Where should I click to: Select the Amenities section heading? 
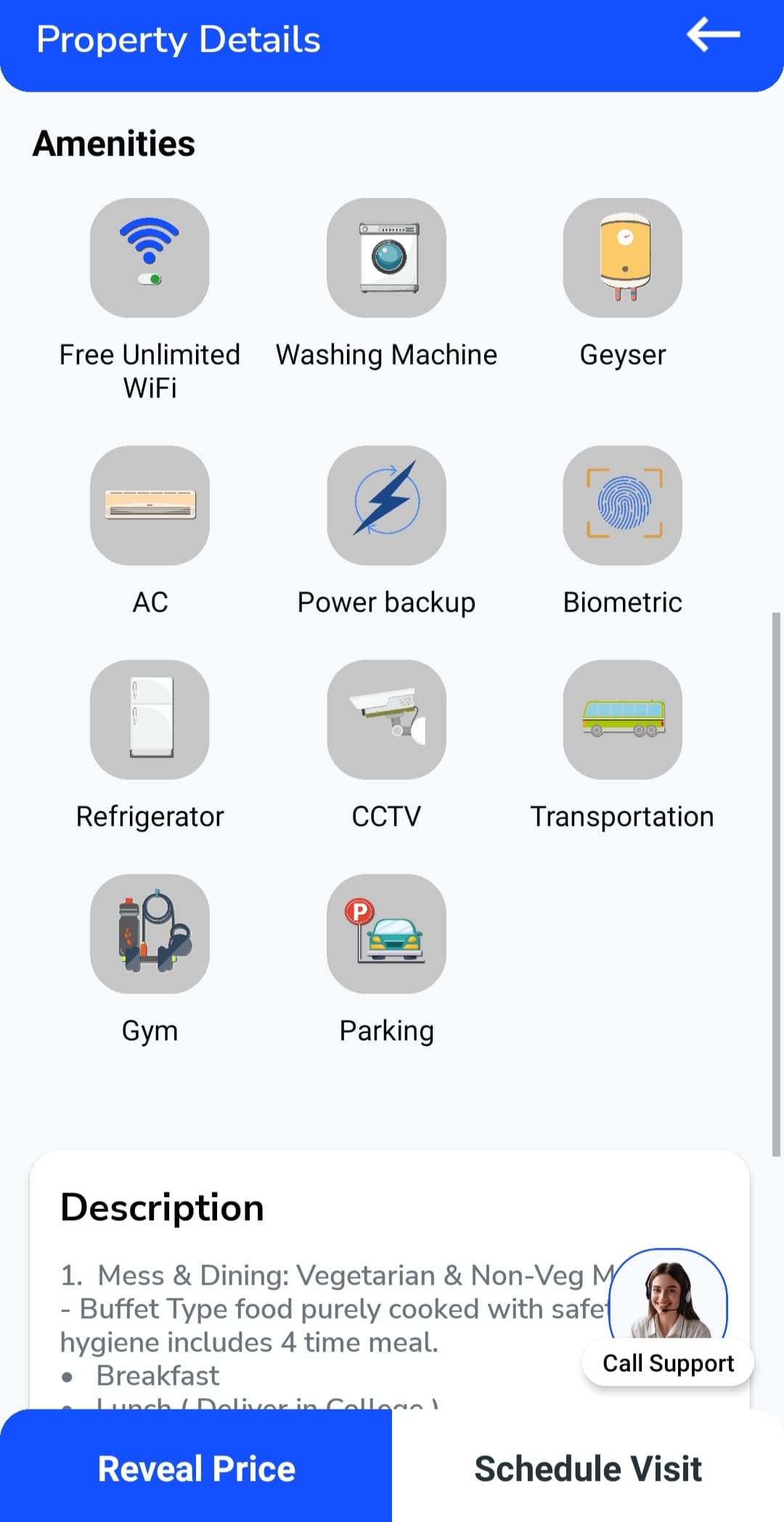[113, 143]
